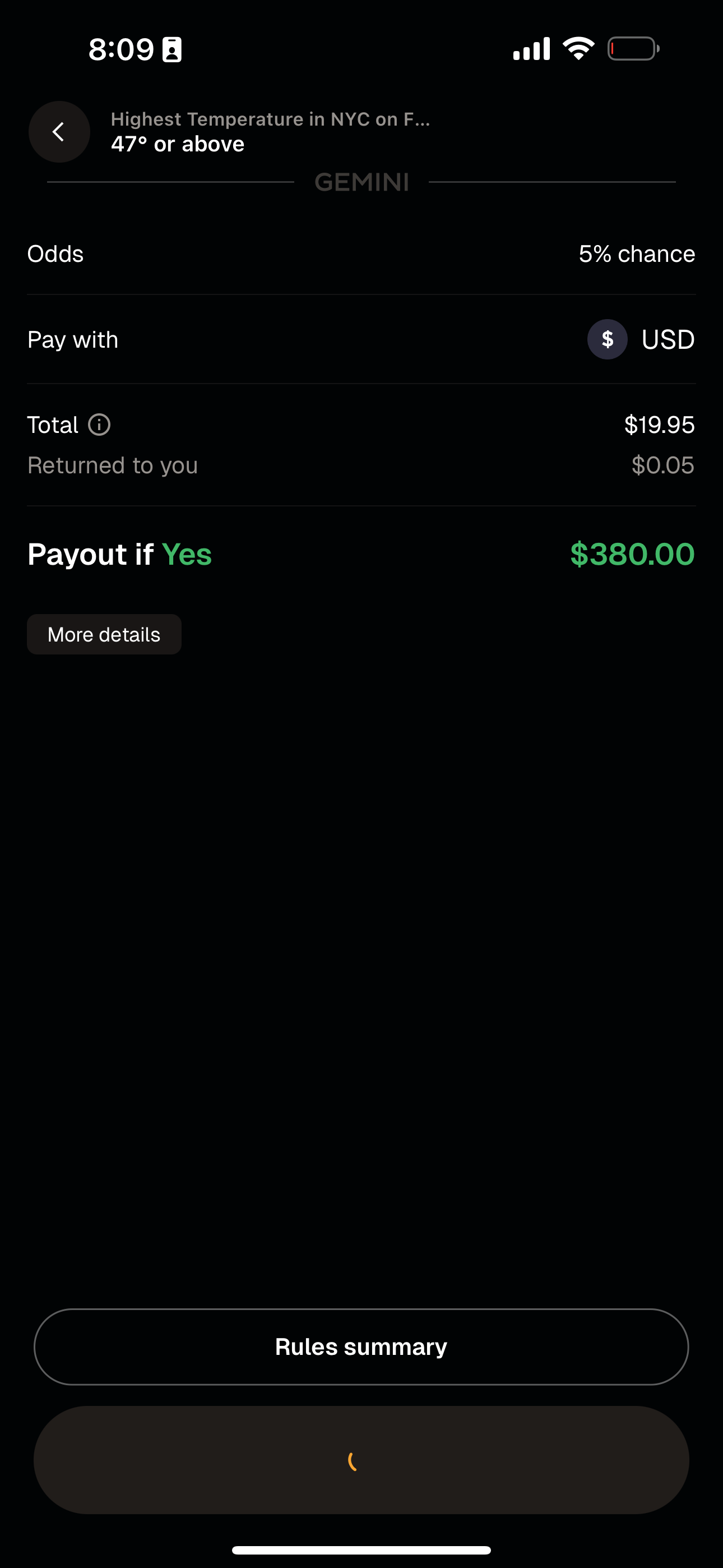The width and height of the screenshot is (723, 1568).
Task: Open the Rules summary
Action: pos(361,1346)
